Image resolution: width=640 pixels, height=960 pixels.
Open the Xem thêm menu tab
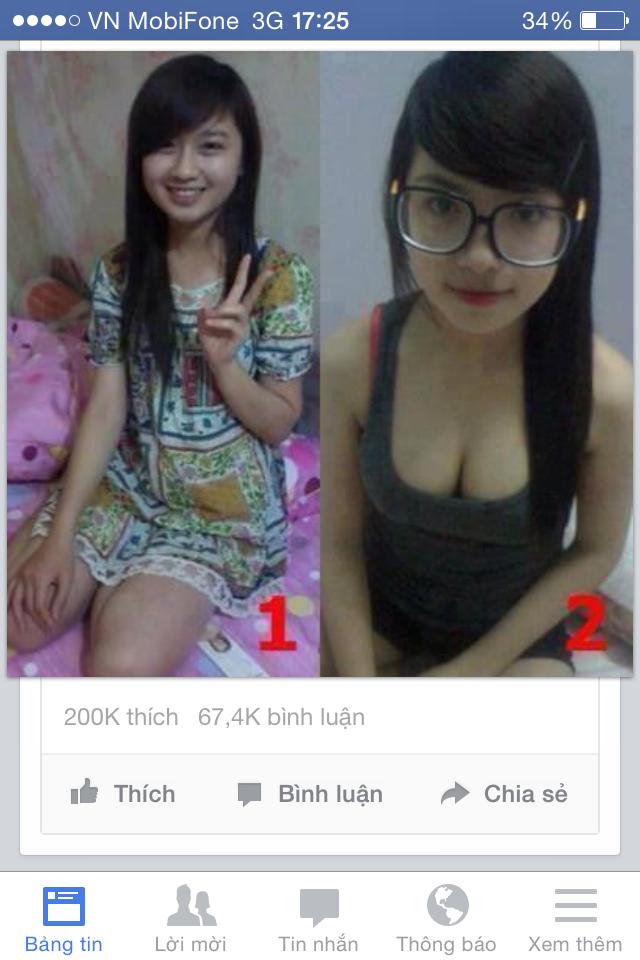575,919
